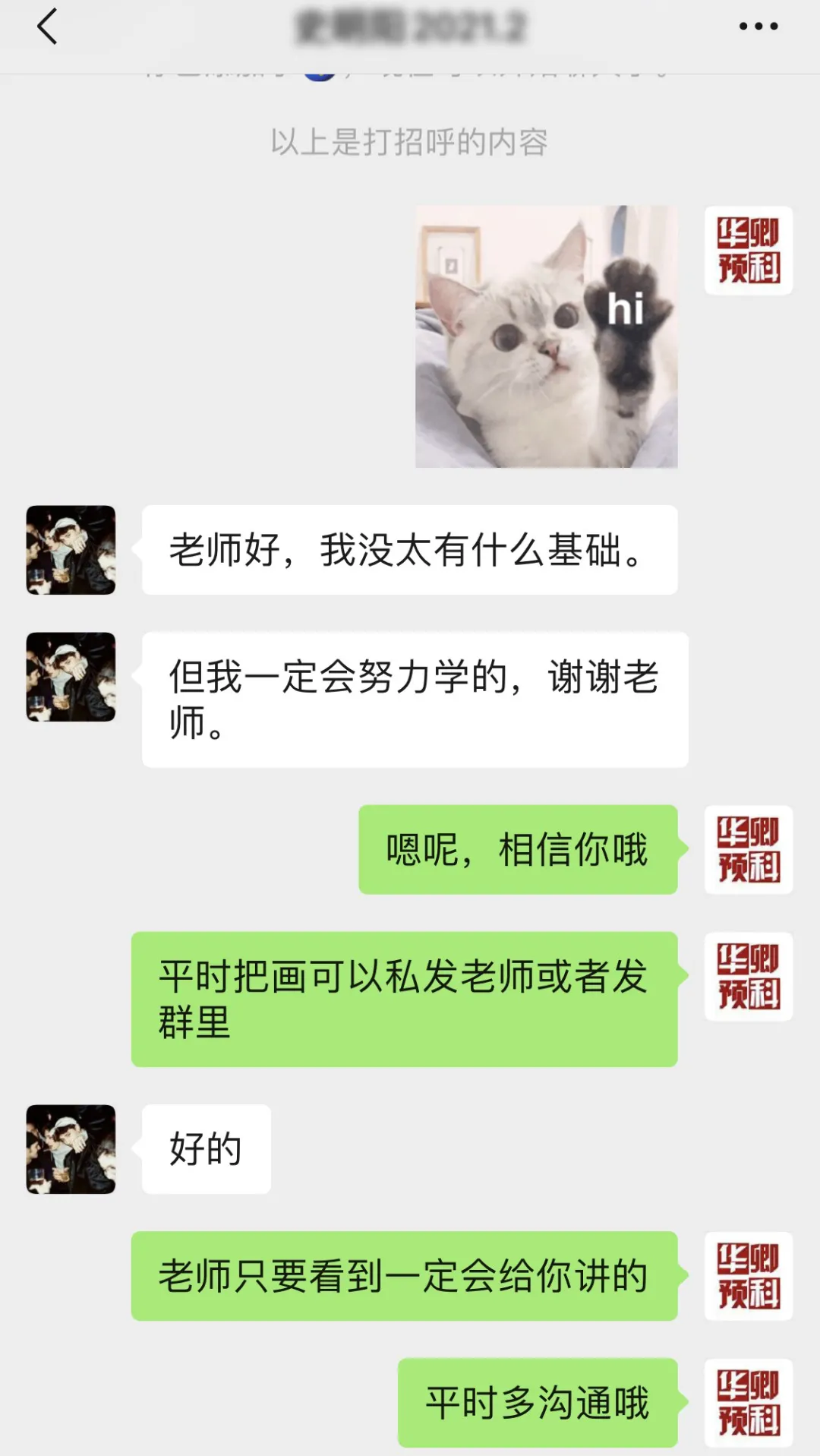Go back to the chat list
This screenshot has height=1456, width=820.
pyautogui.click(x=47, y=27)
